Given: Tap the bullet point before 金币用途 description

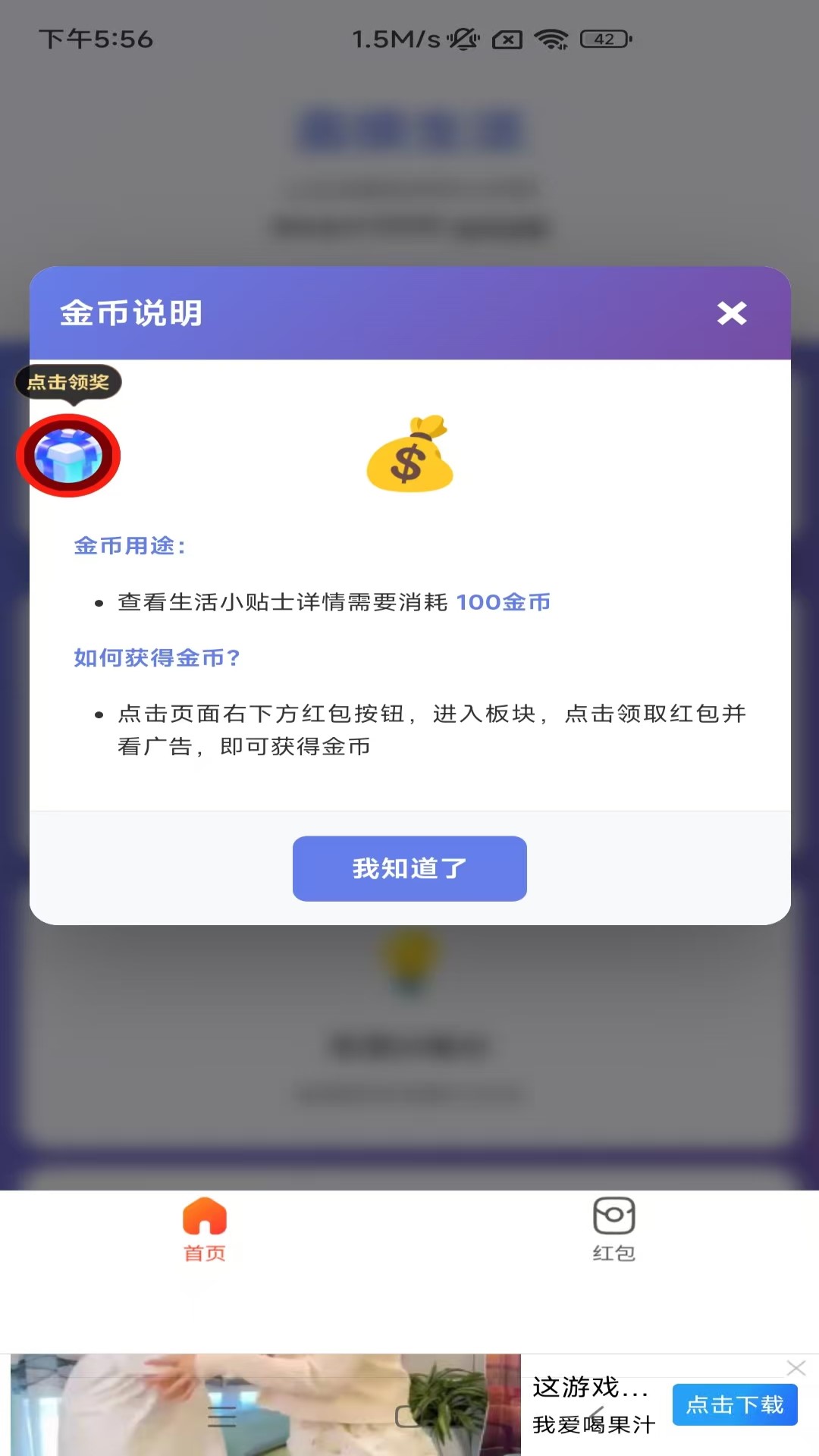Looking at the screenshot, I should click(97, 604).
